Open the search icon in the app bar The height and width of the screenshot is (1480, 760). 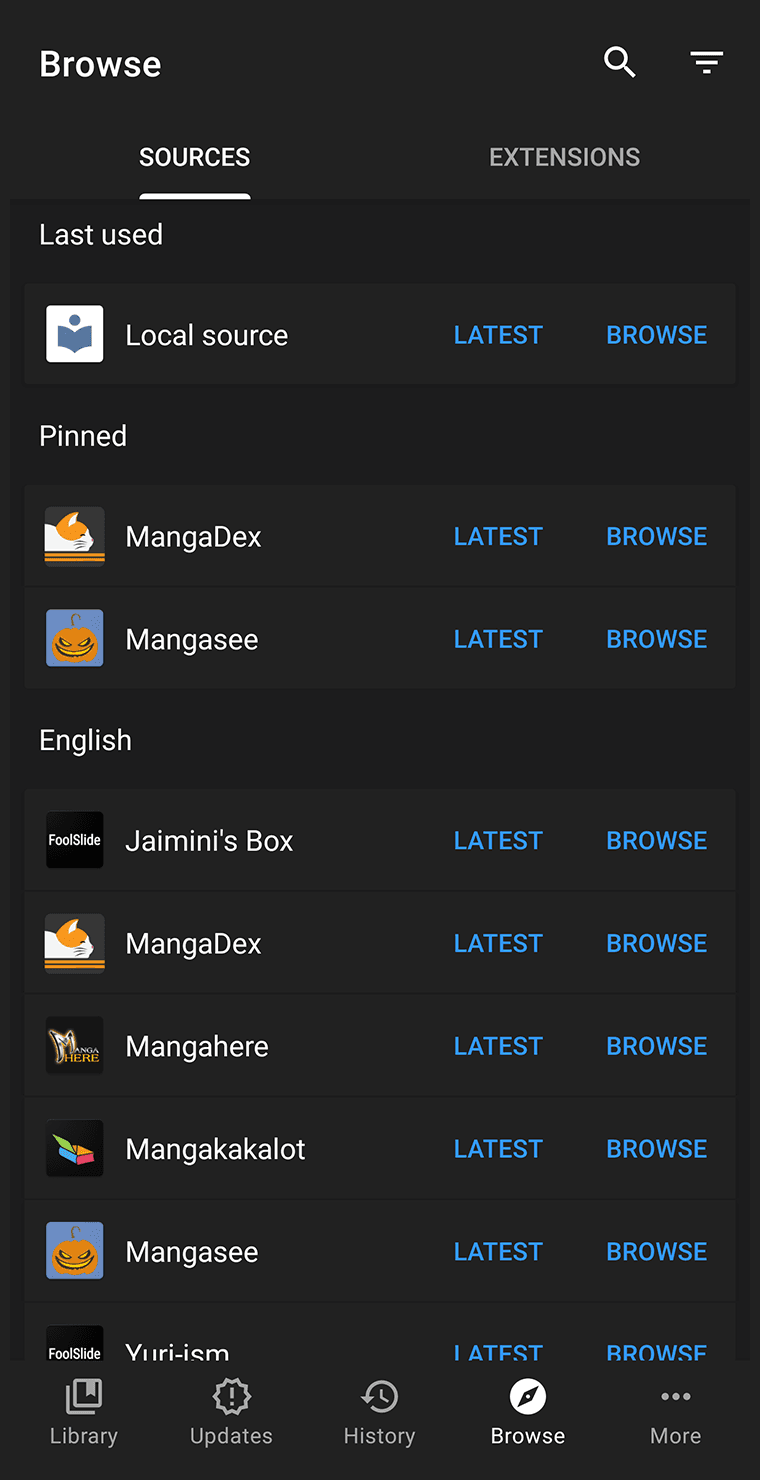pos(620,63)
